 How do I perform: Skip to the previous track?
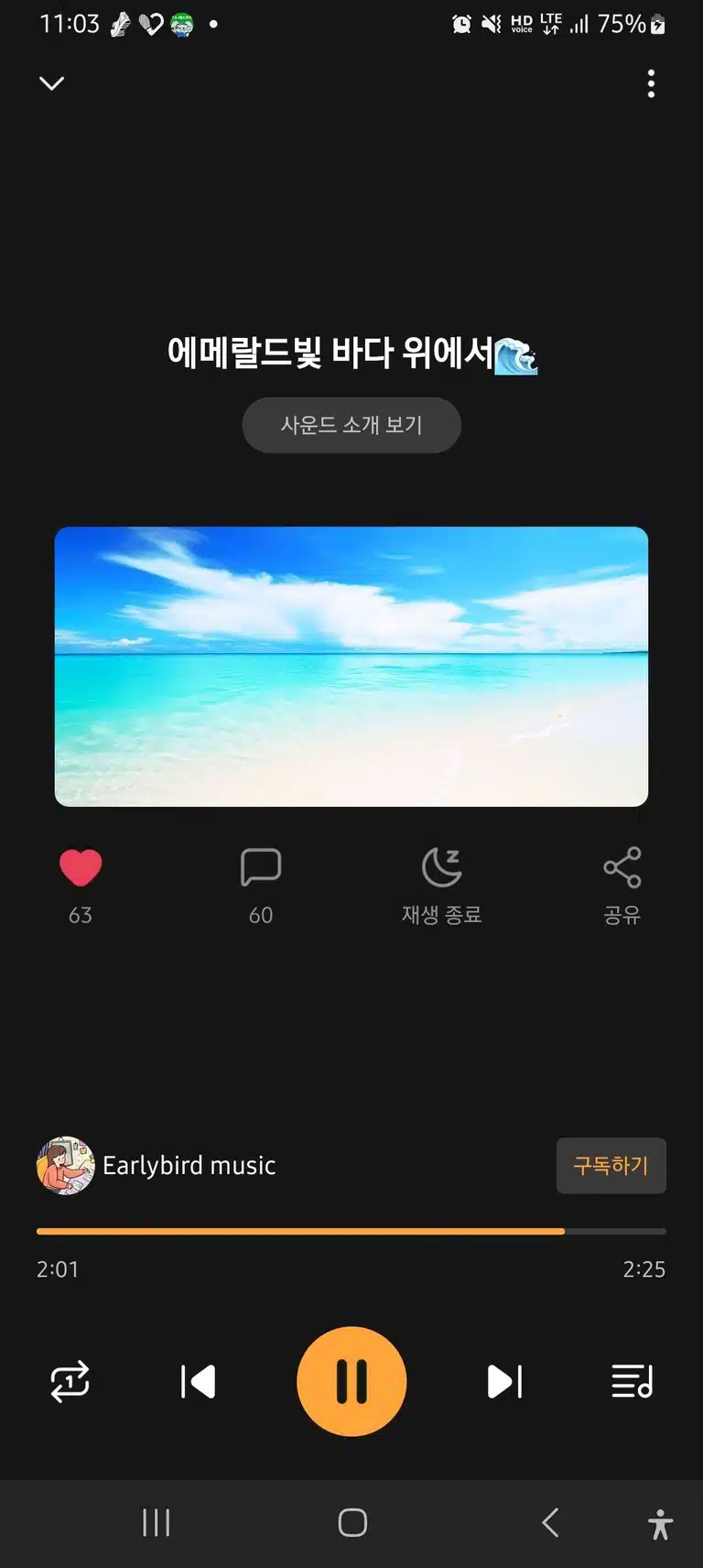pyautogui.click(x=198, y=1381)
